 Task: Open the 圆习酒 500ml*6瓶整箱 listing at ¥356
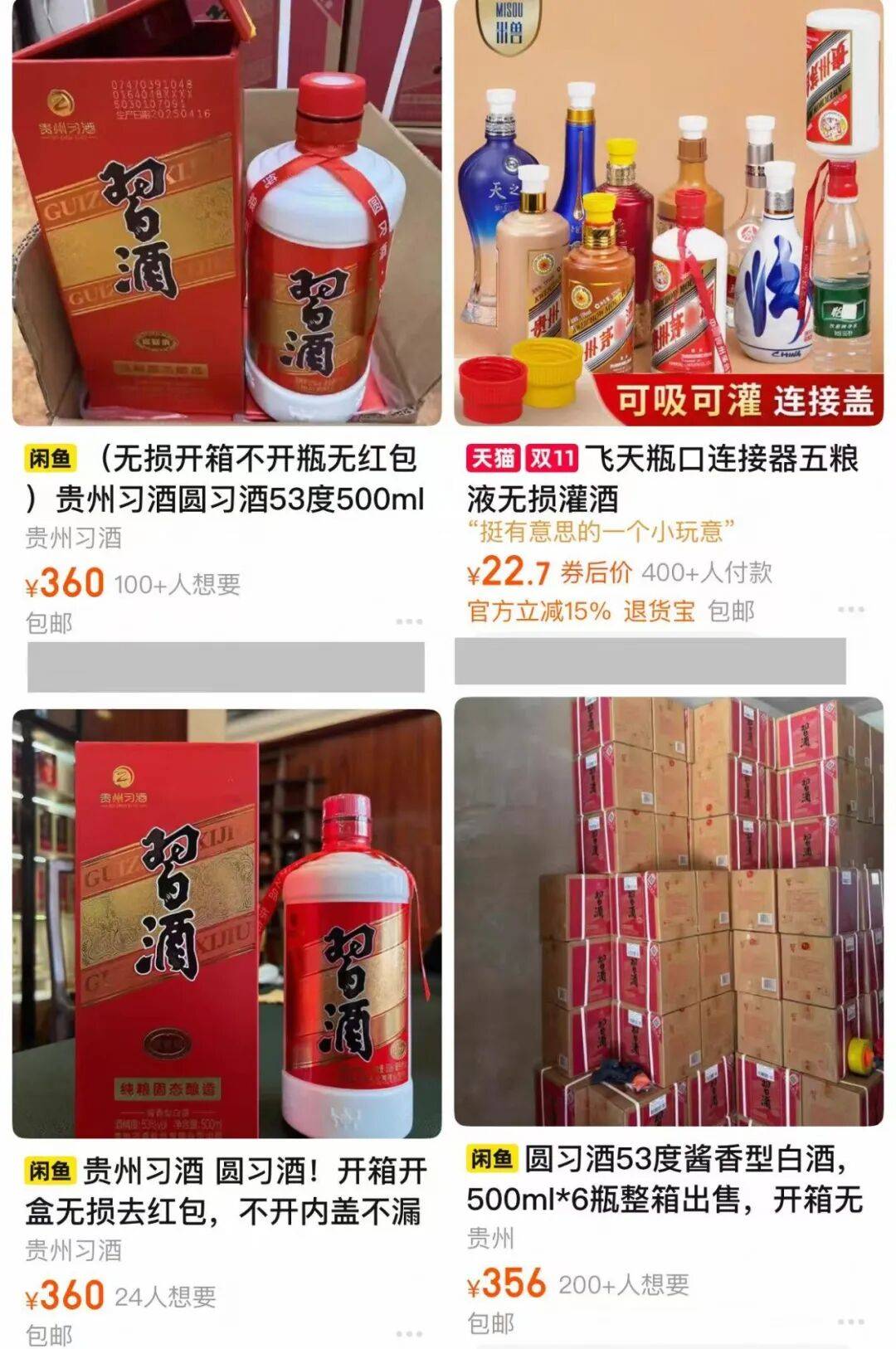pos(669,913)
